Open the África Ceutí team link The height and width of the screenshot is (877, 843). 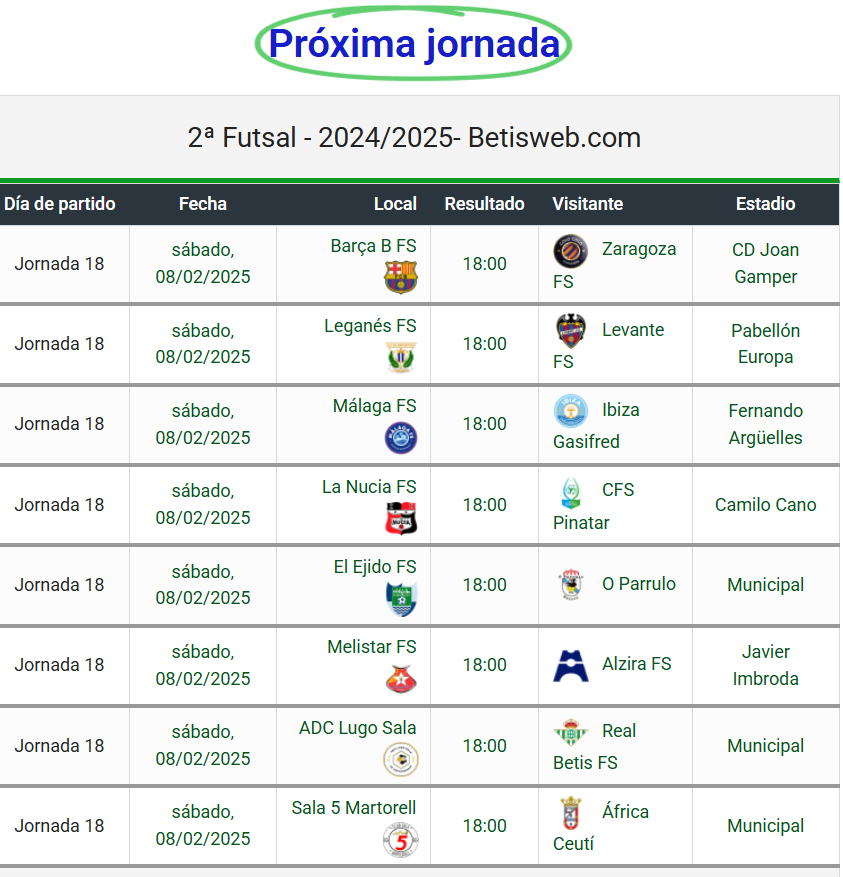(625, 812)
